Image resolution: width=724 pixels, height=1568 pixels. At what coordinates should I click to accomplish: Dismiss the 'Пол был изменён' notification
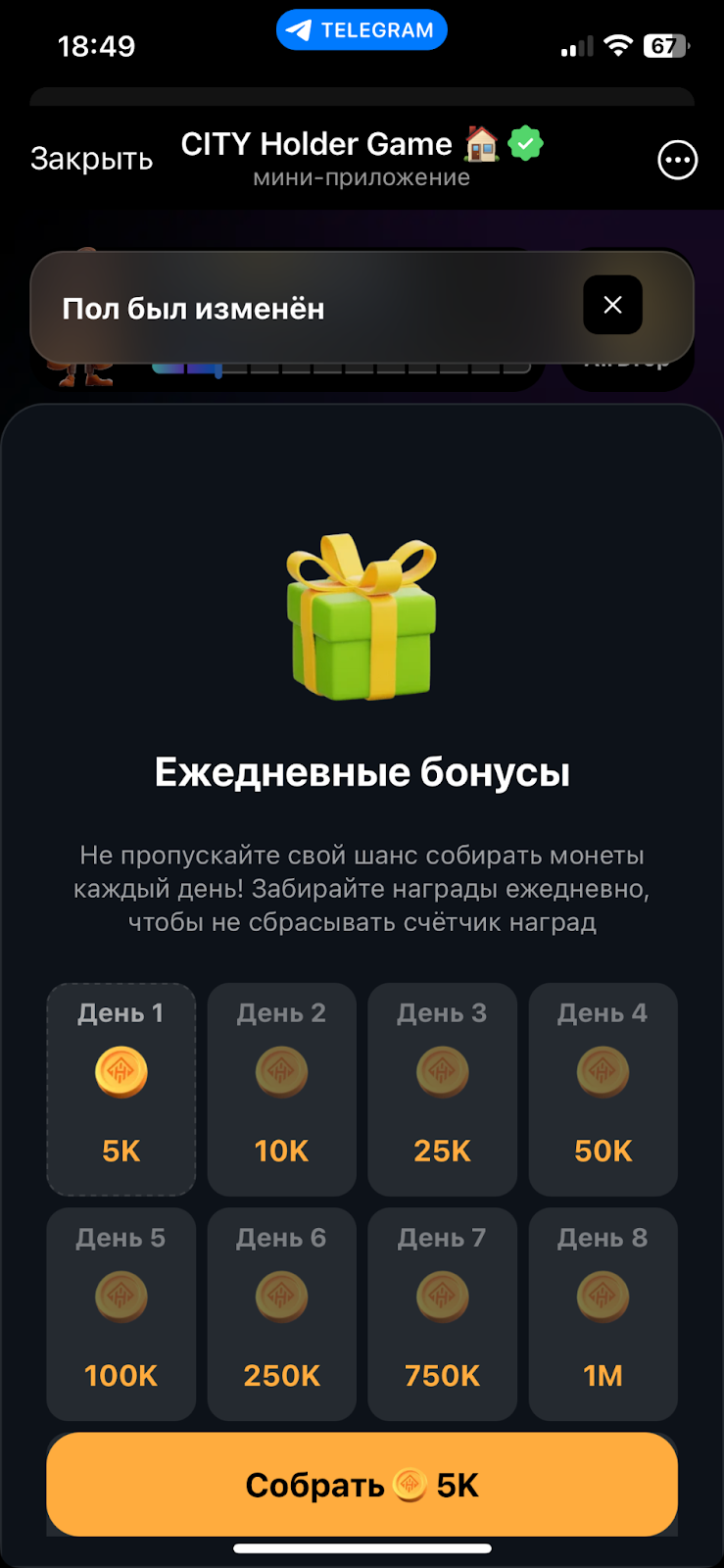tap(612, 305)
